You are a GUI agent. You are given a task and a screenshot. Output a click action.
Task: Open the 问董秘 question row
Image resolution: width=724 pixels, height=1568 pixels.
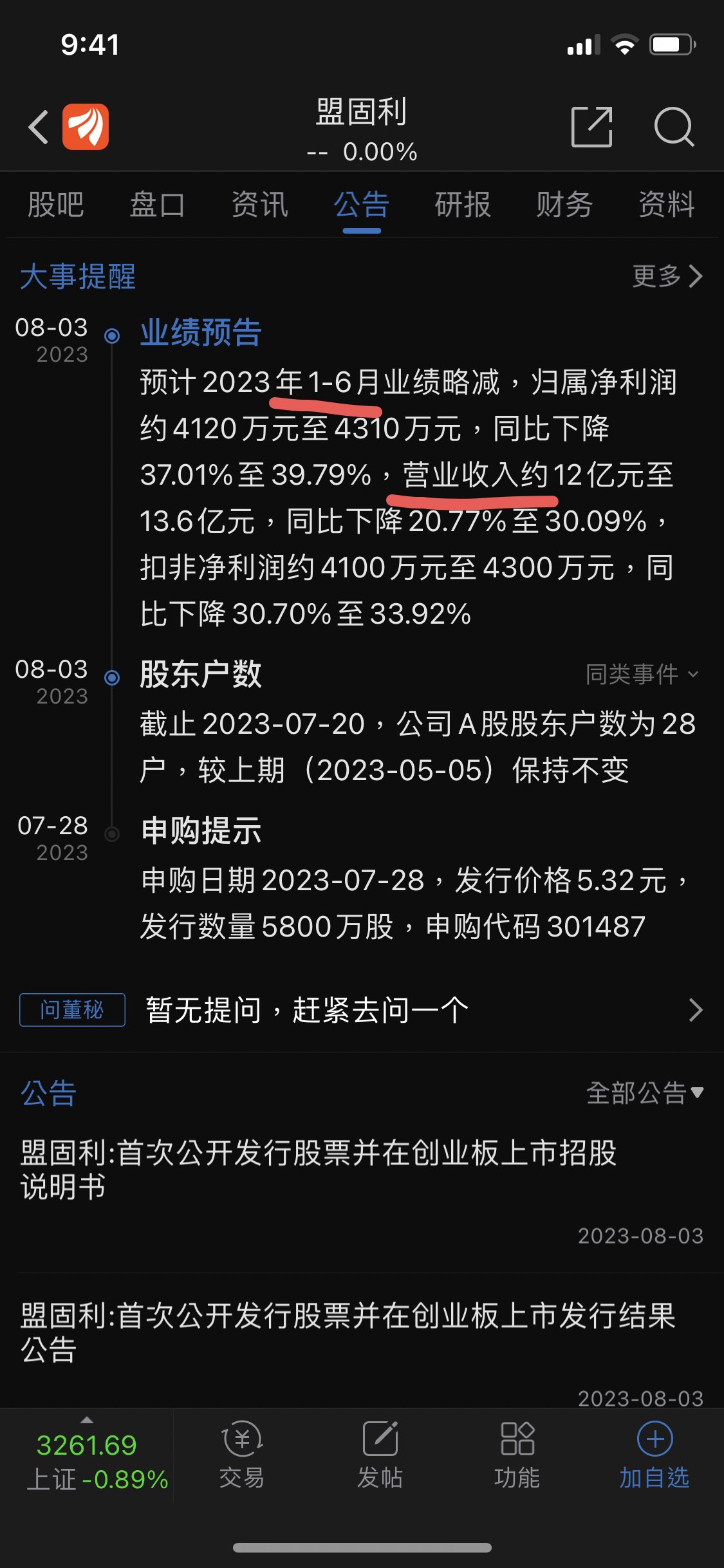click(x=362, y=1009)
